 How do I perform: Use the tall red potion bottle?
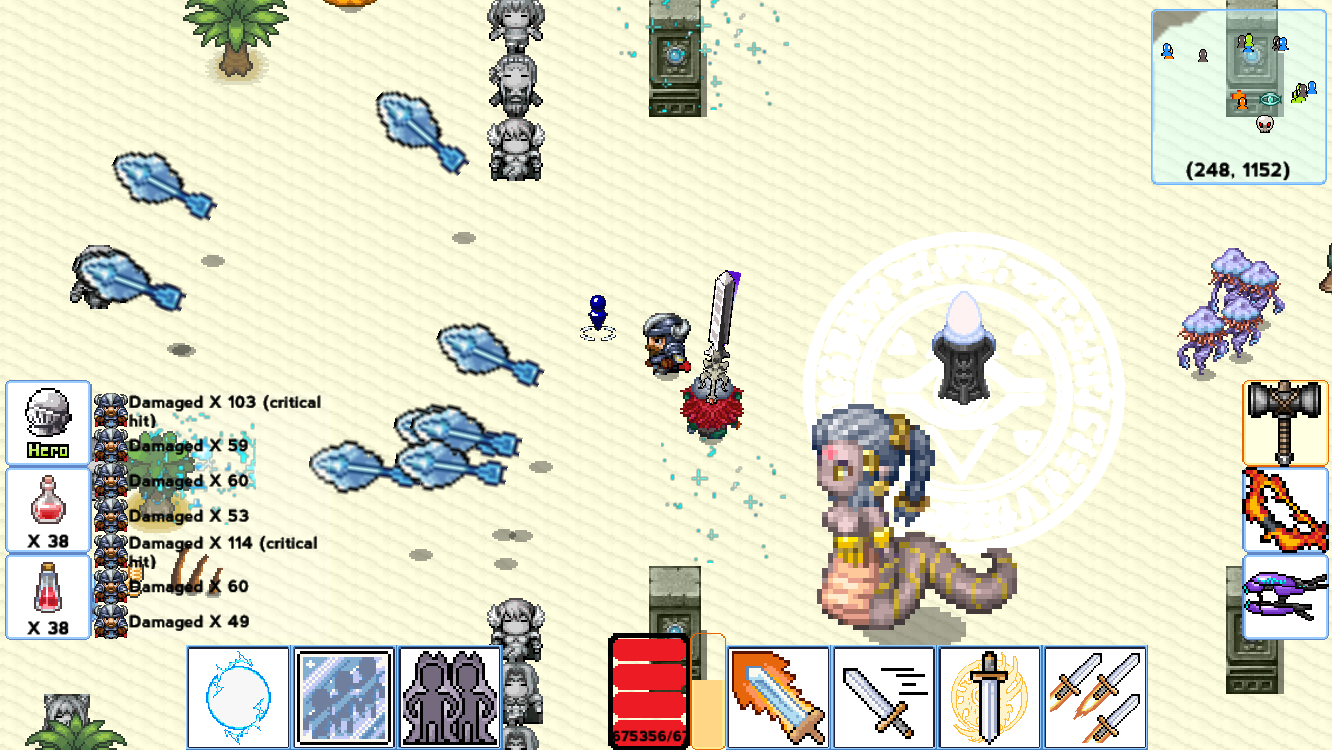[x=48, y=596]
